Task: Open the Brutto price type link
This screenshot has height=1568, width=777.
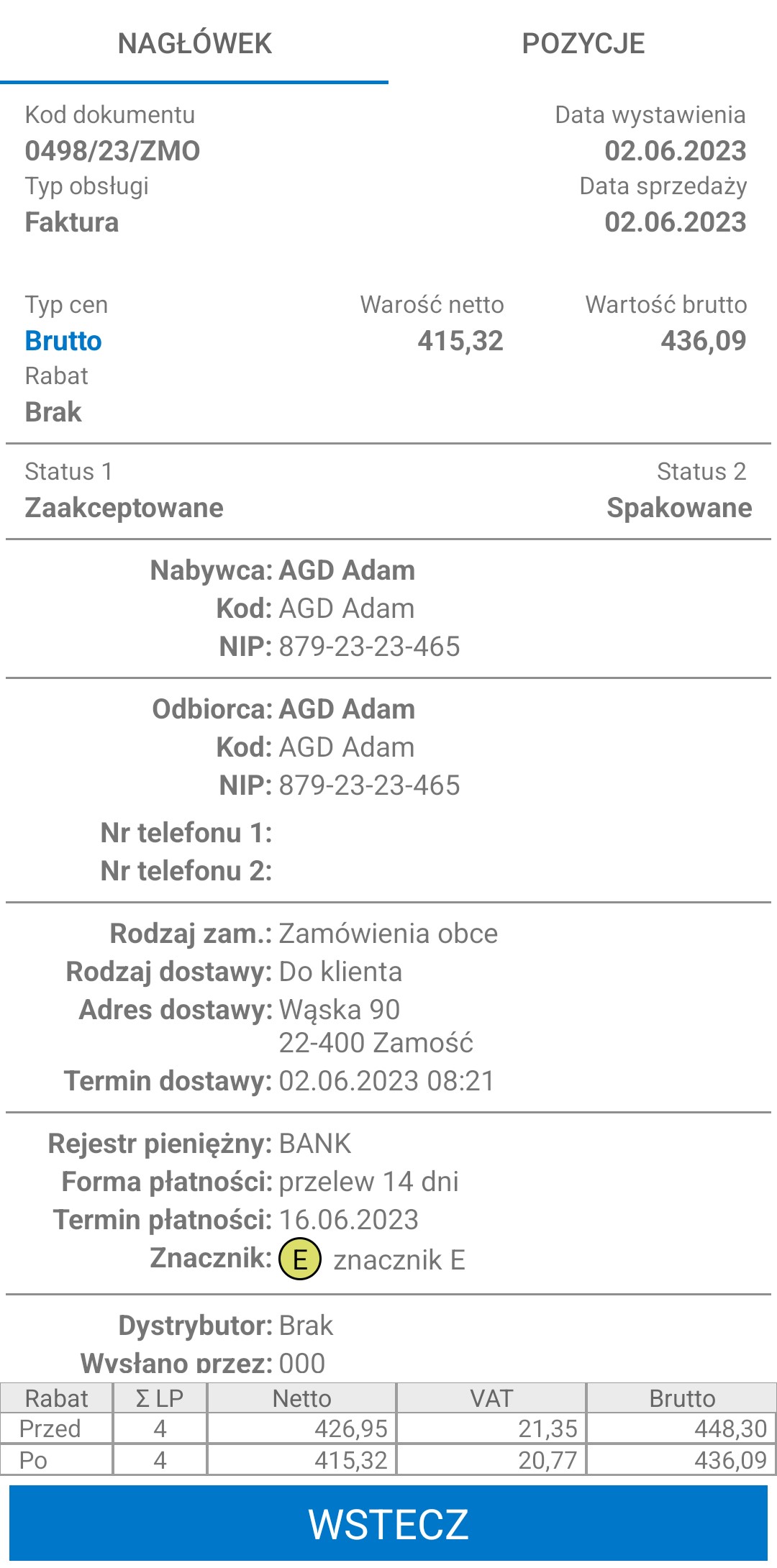Action: (x=63, y=341)
